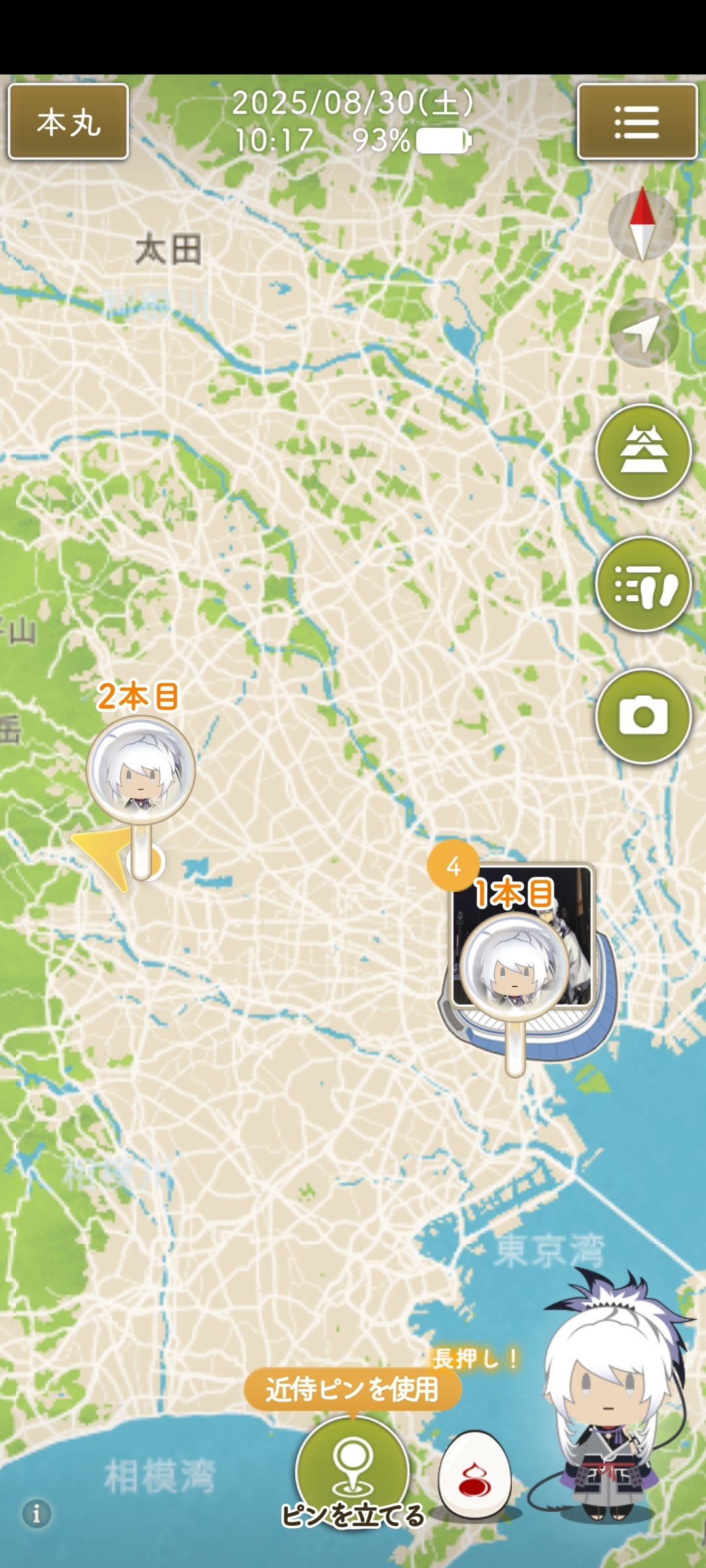Open the info icon
This screenshot has height=1568, width=706.
(x=36, y=1513)
